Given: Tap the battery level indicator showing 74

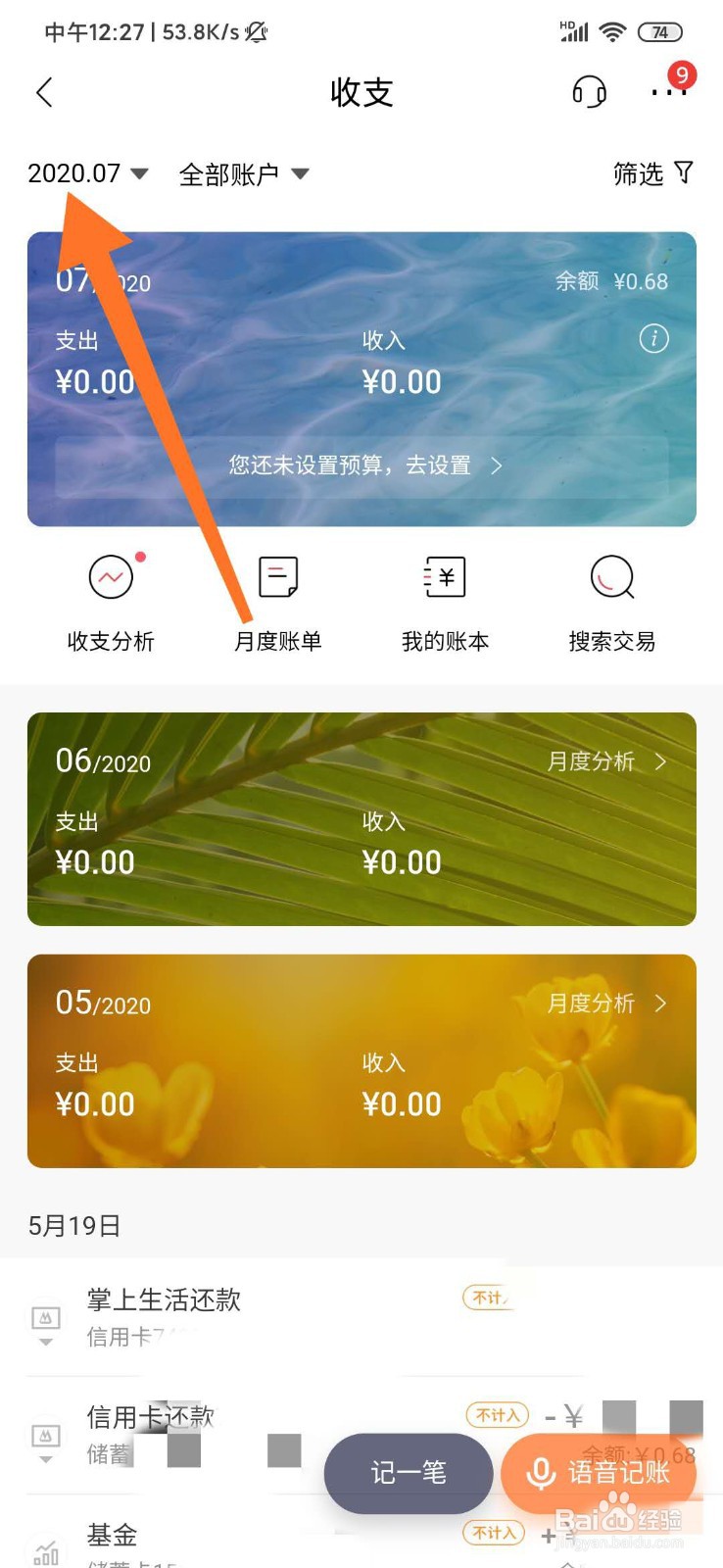Looking at the screenshot, I should pyautogui.click(x=659, y=31).
